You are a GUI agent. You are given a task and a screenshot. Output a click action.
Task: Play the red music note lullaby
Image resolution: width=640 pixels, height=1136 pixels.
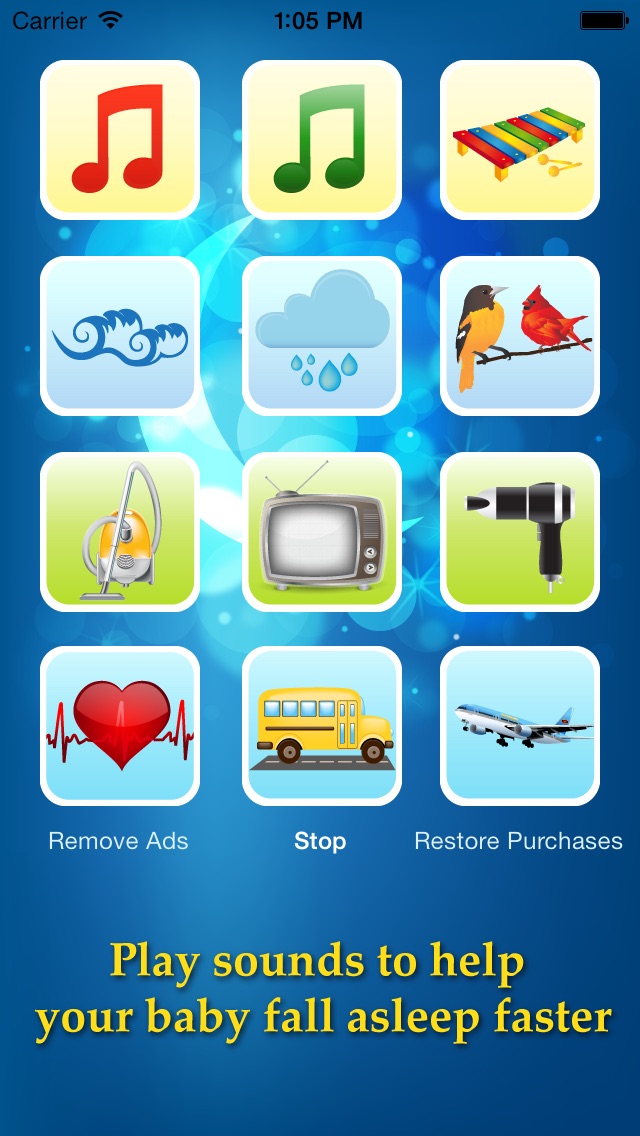[120, 139]
